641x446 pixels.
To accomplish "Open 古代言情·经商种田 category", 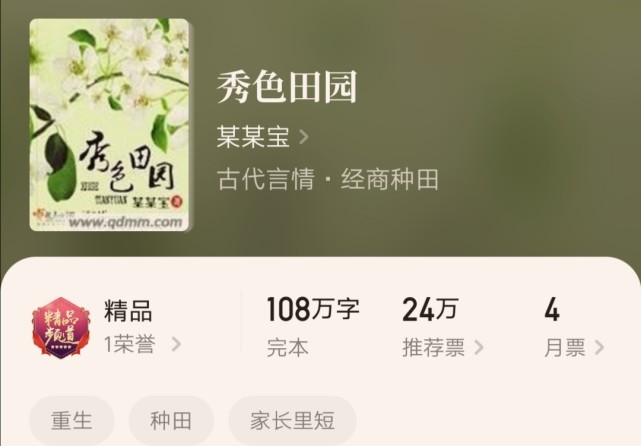I will [327, 180].
